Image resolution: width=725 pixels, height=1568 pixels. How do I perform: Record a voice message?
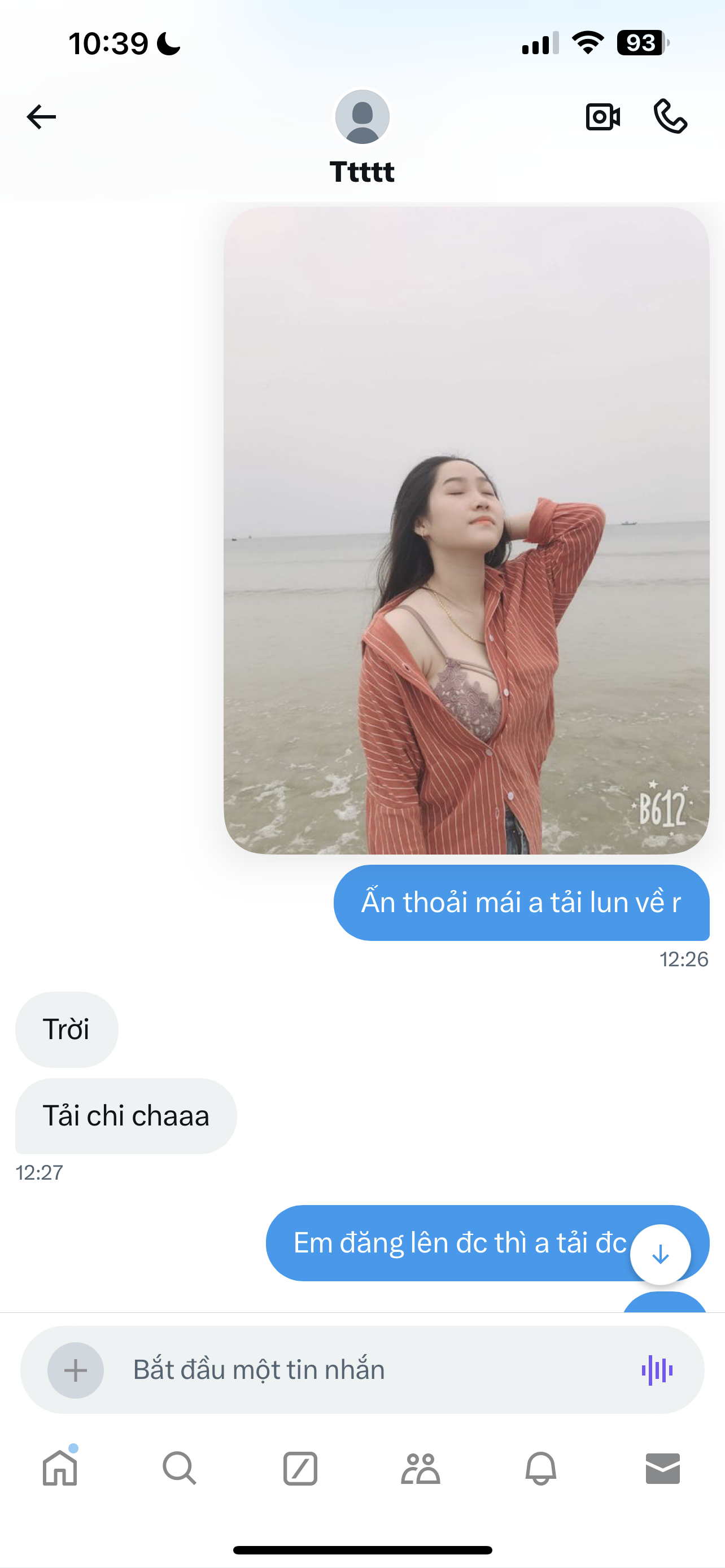657,1370
